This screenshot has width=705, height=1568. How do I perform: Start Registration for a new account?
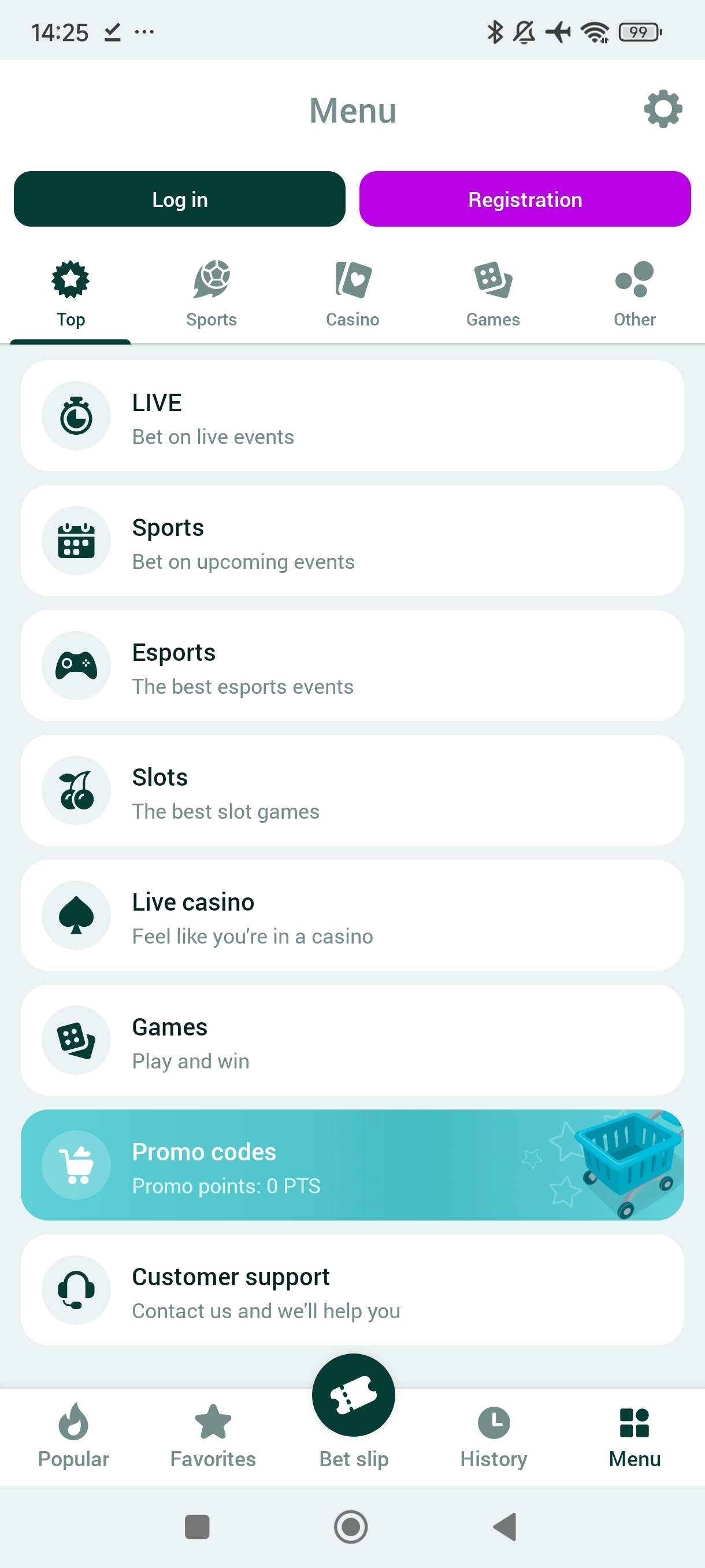pos(524,199)
